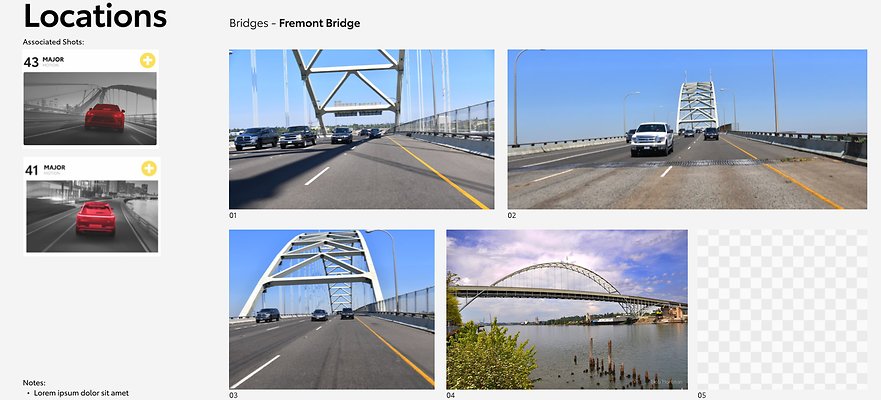Select the empty image slot 05
Screen dimensions: 881x400
pos(781,309)
